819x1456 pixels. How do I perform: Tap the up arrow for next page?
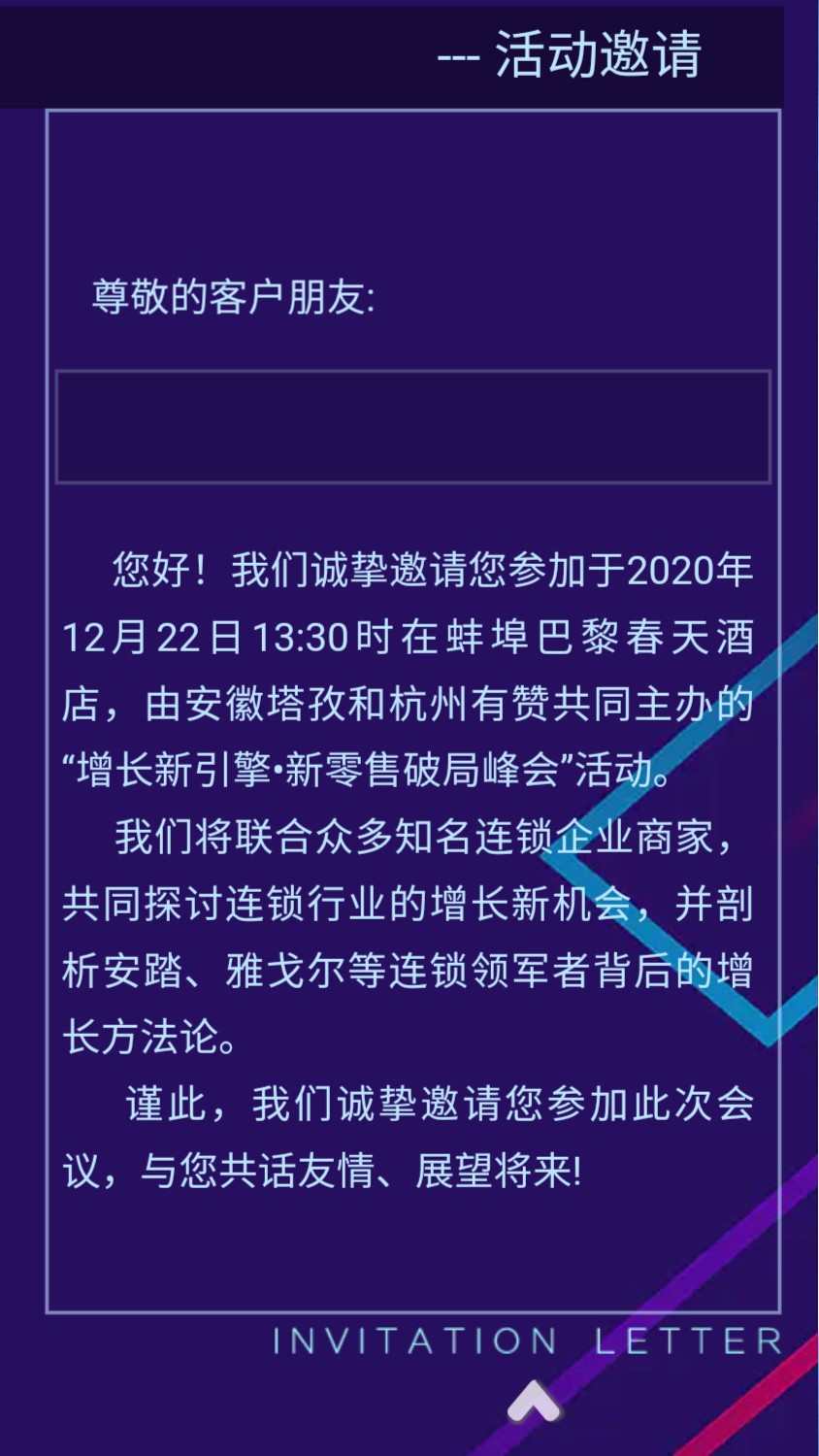tap(533, 1401)
